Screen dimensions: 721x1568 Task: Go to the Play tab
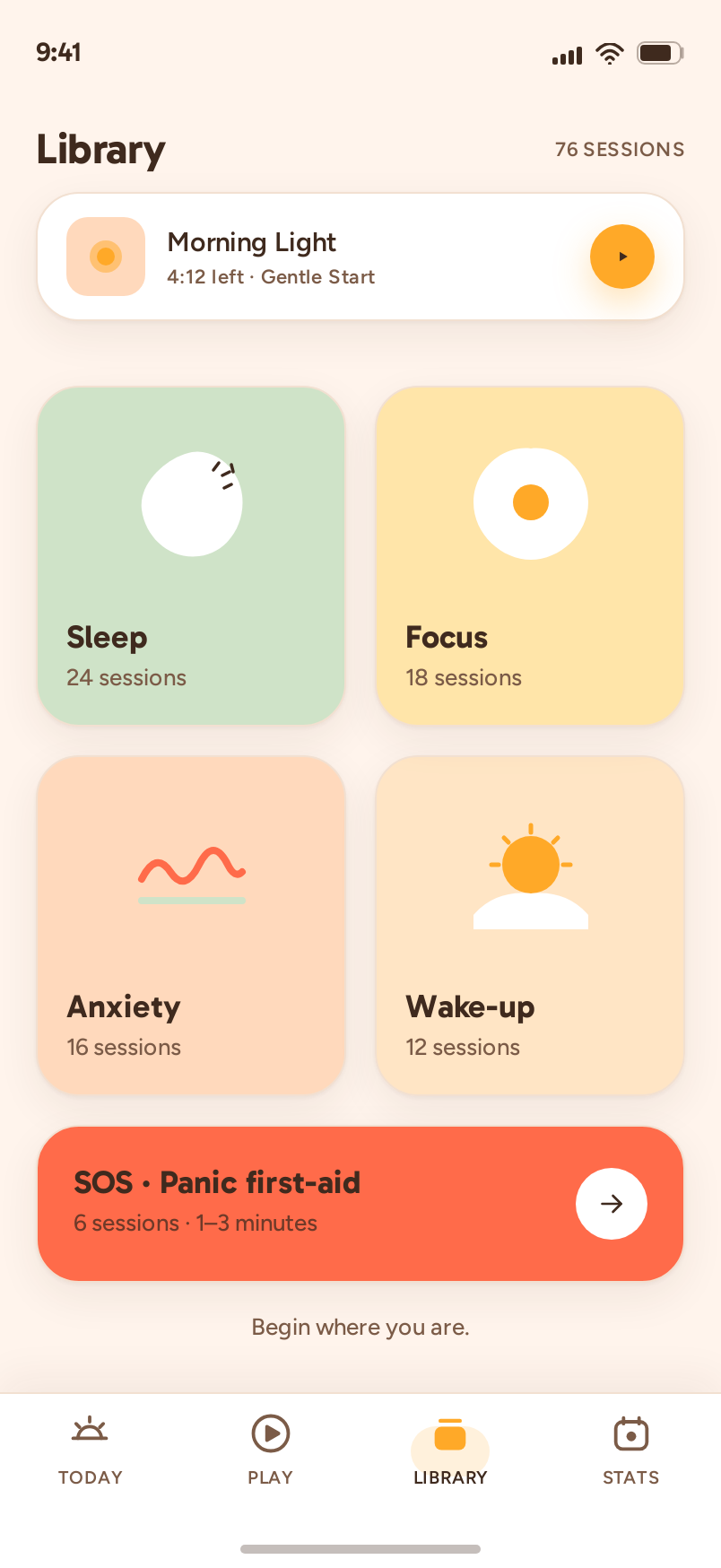pos(270,1450)
